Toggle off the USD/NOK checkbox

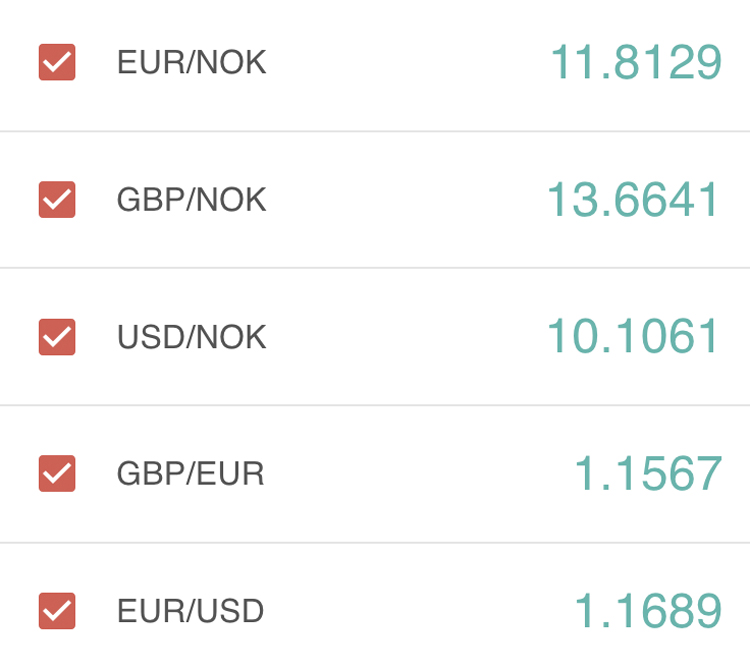coord(57,336)
